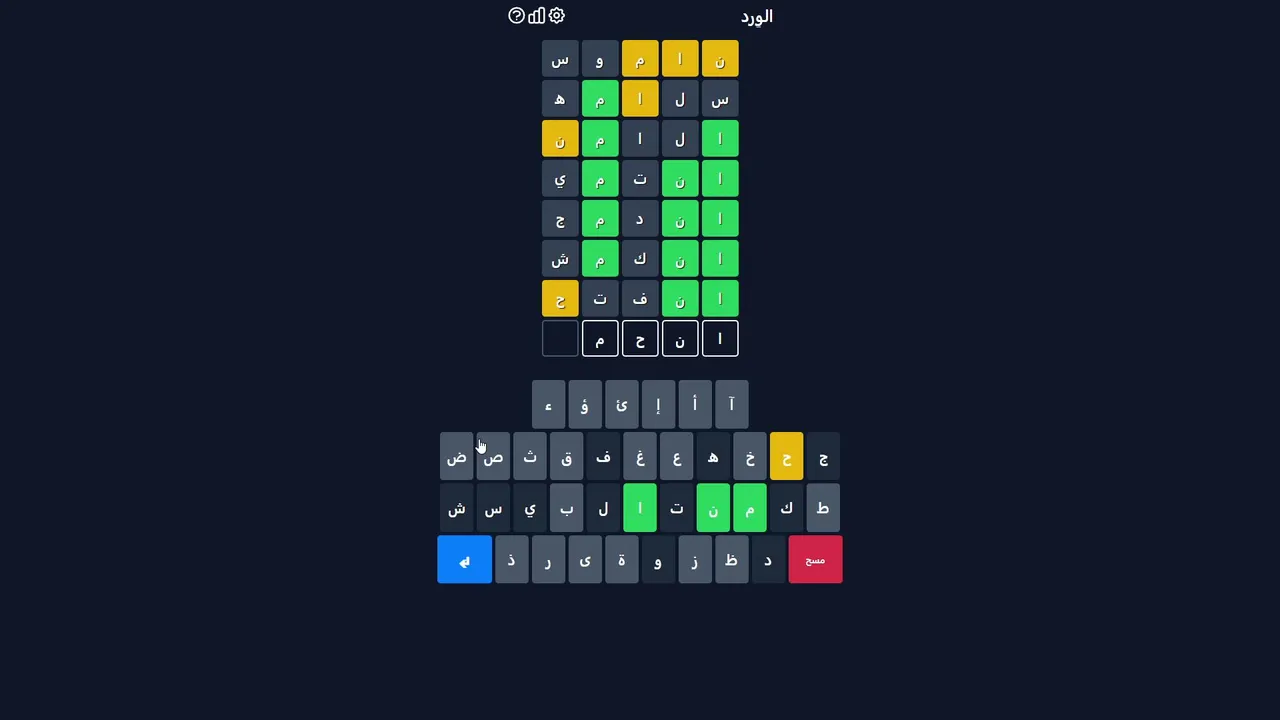Type the letter ض key

[x=456, y=457]
